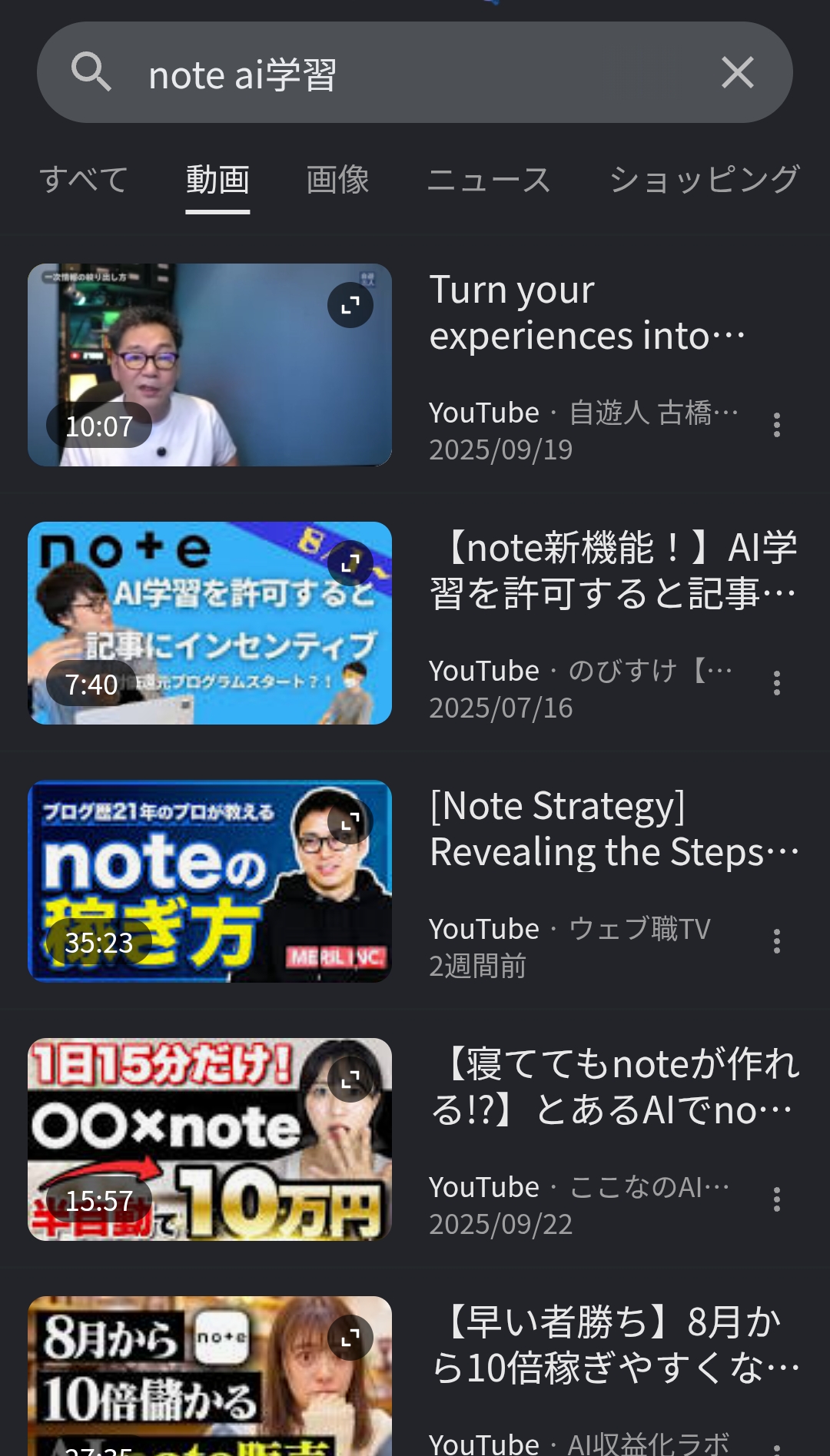Image resolution: width=830 pixels, height=1456 pixels.
Task: Open 【早い者勝ち】8月から10倍稼ぎやすく video
Action: [x=613, y=1345]
